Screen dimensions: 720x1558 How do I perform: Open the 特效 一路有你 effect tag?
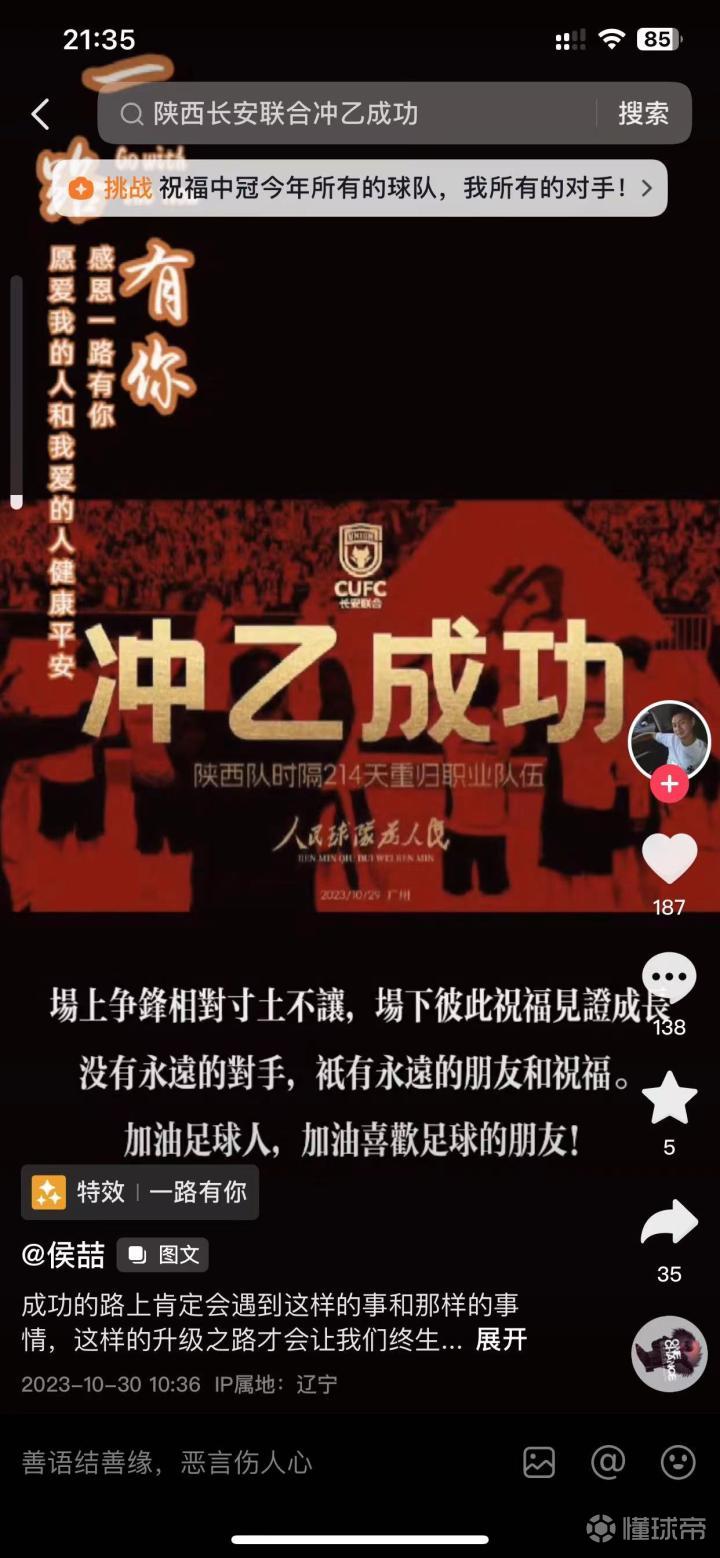point(140,1192)
